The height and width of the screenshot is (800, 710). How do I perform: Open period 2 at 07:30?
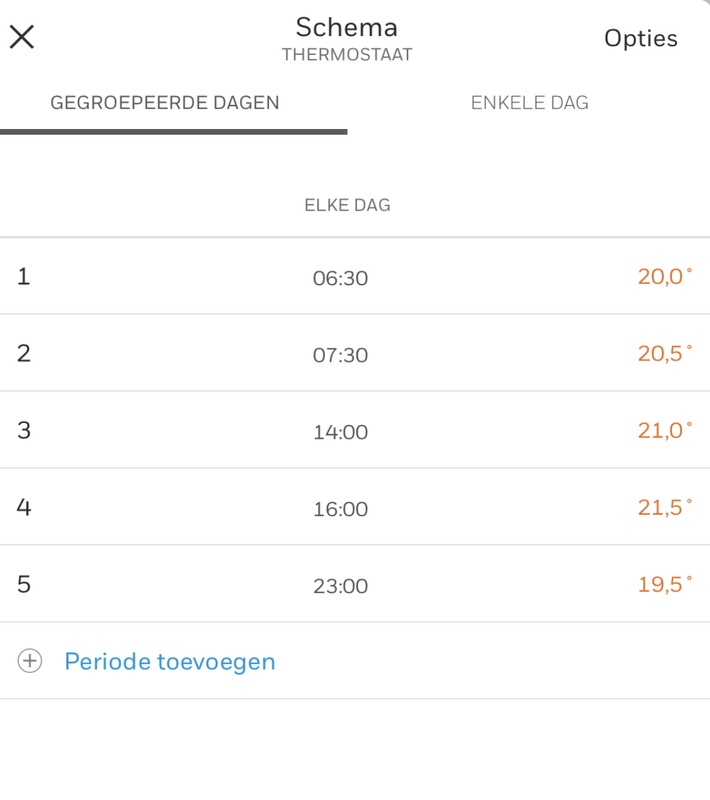tap(341, 355)
